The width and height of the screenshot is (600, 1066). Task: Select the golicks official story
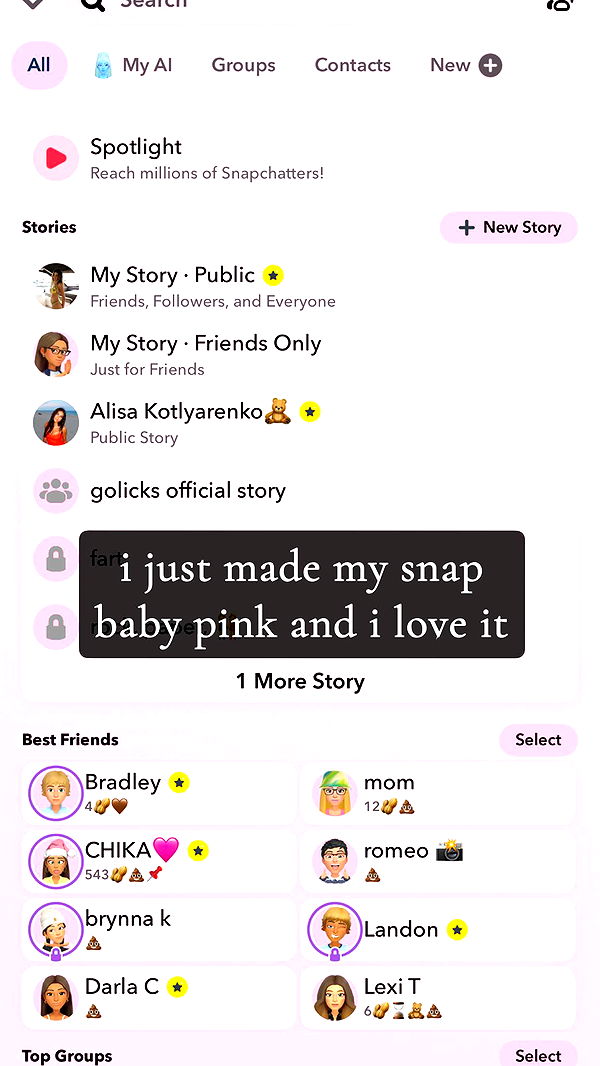(x=187, y=490)
